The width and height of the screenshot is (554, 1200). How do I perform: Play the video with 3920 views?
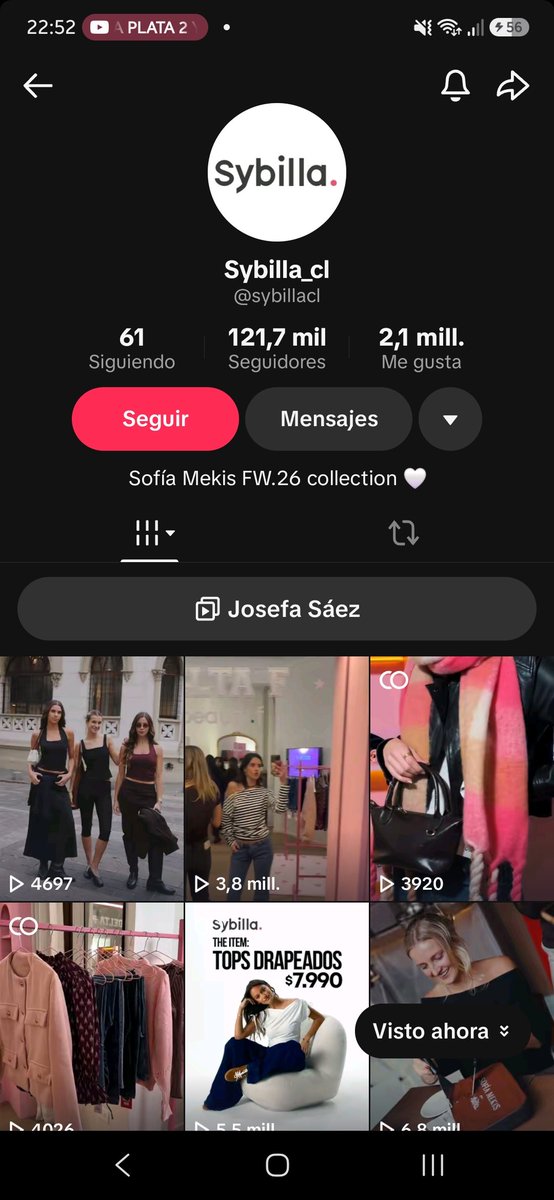[462, 778]
